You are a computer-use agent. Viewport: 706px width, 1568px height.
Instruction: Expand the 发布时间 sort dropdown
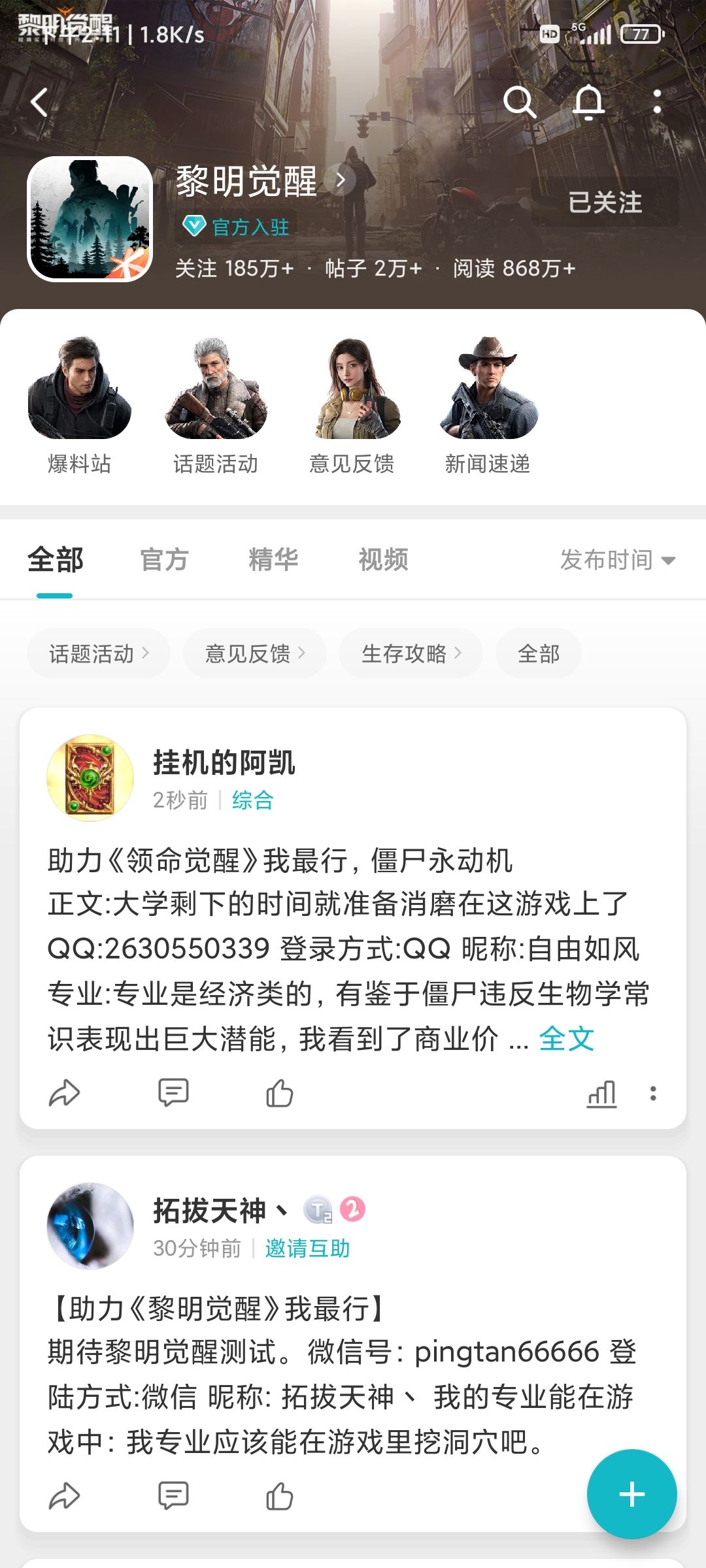point(618,560)
